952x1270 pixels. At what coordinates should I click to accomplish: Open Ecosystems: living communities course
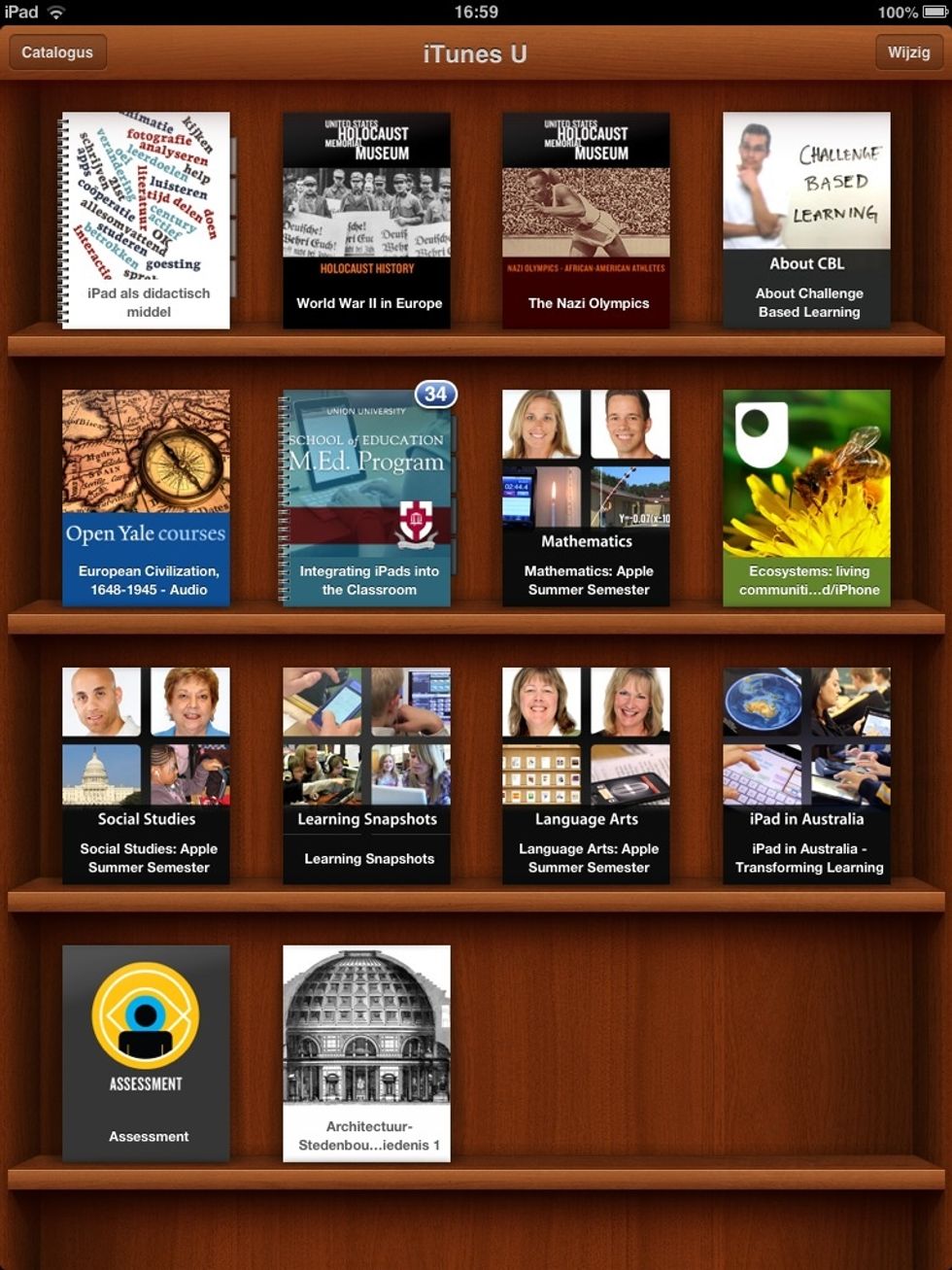(806, 498)
